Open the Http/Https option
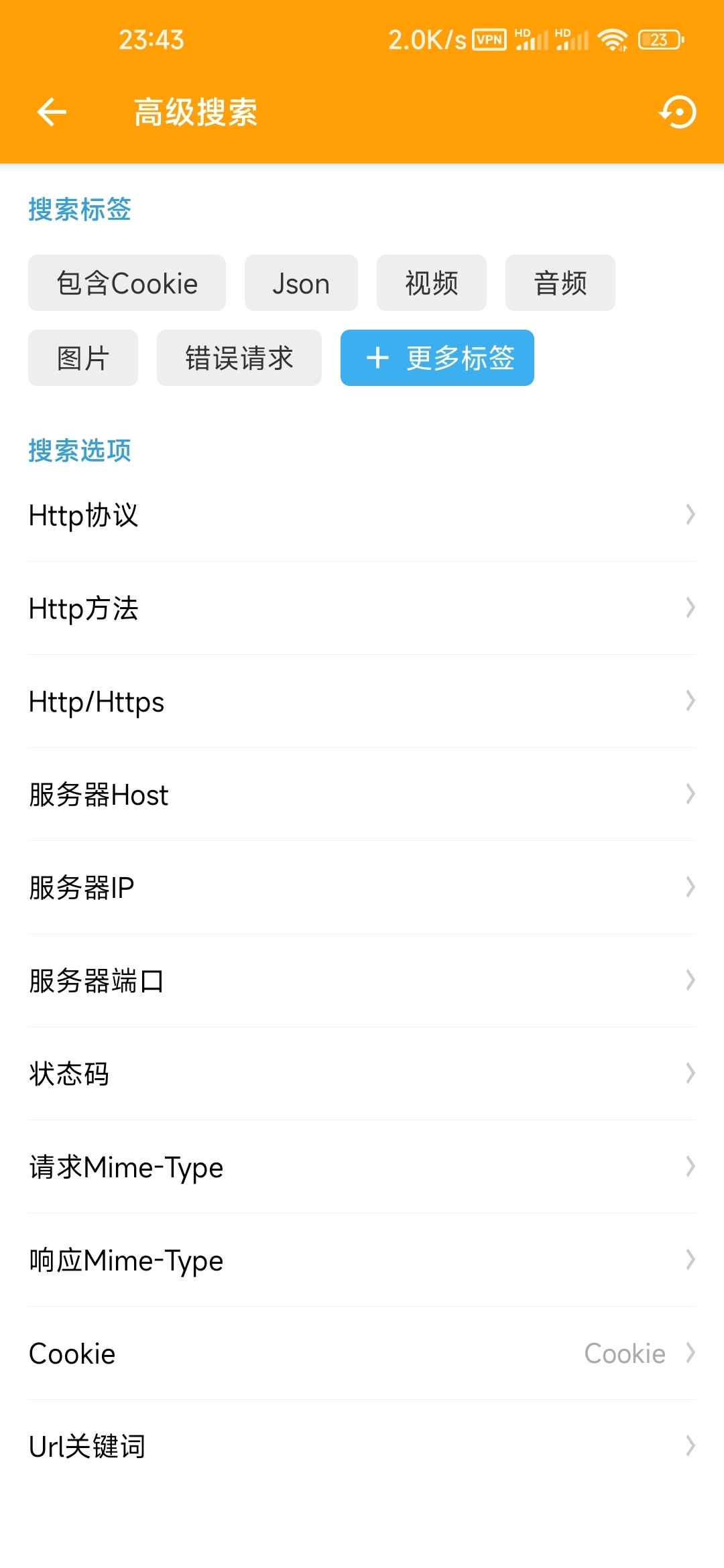The height and width of the screenshot is (1568, 724). 362,702
